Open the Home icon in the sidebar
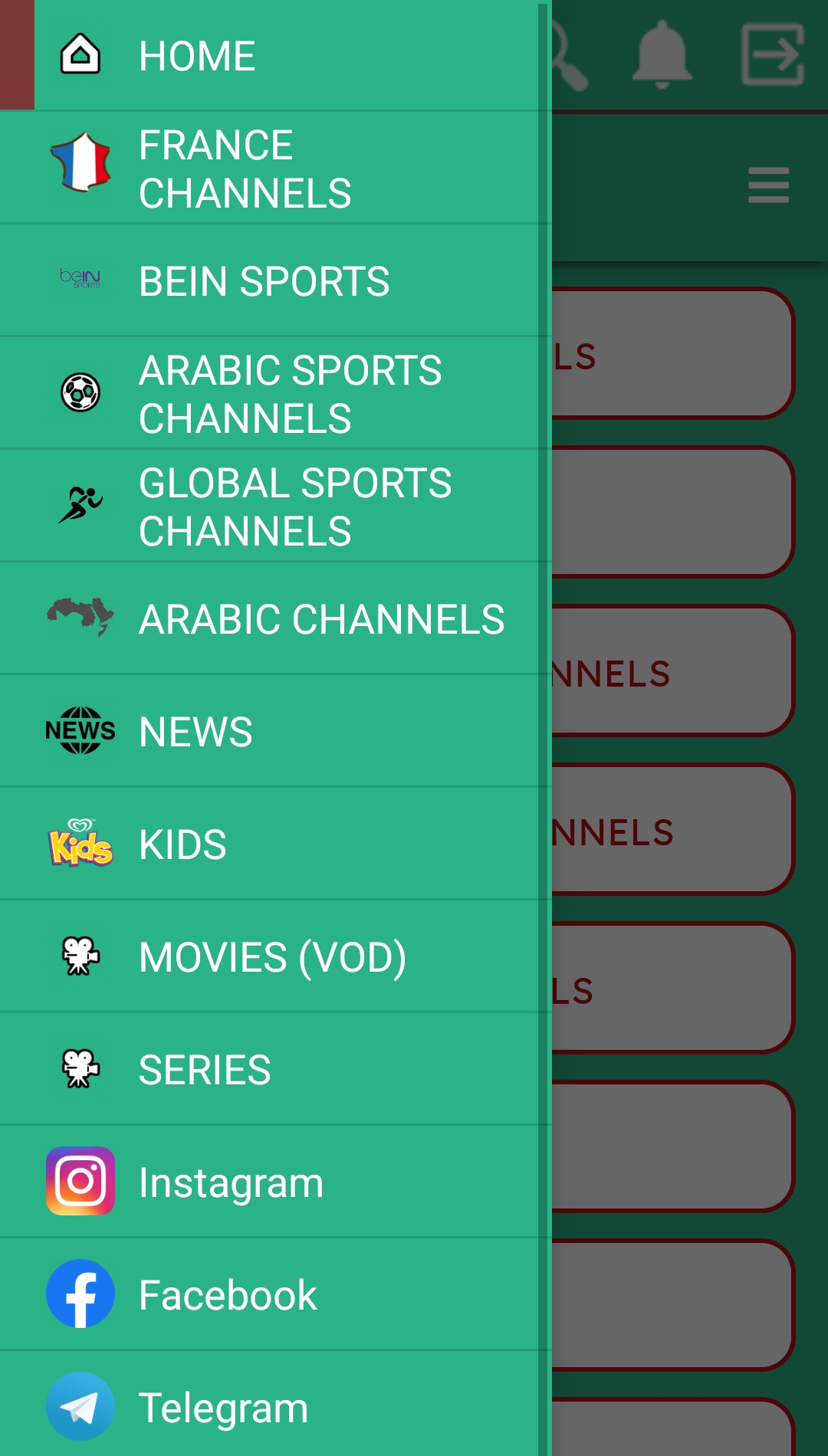The width and height of the screenshot is (828, 1456). tap(80, 54)
